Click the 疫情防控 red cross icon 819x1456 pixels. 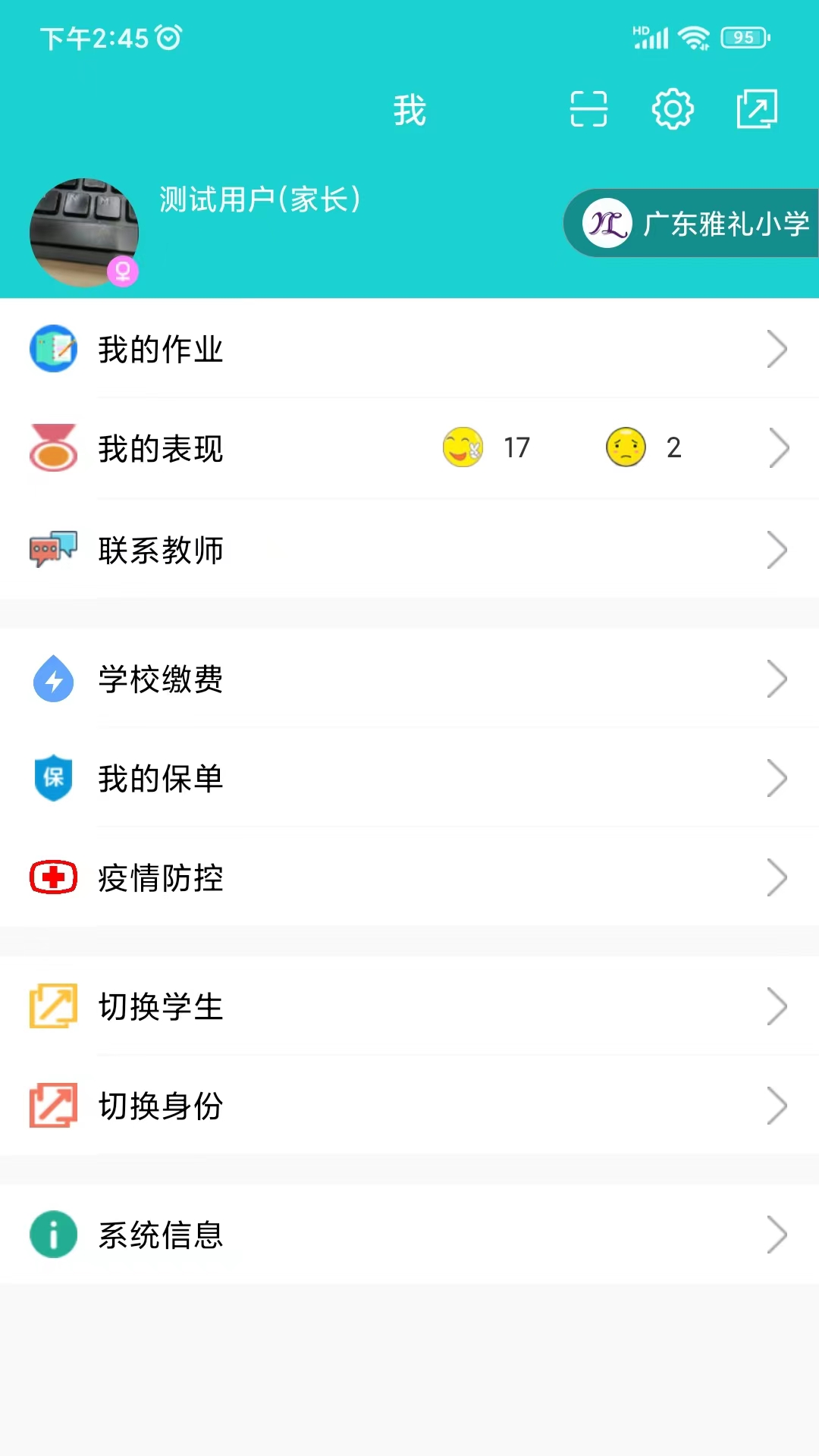point(53,878)
